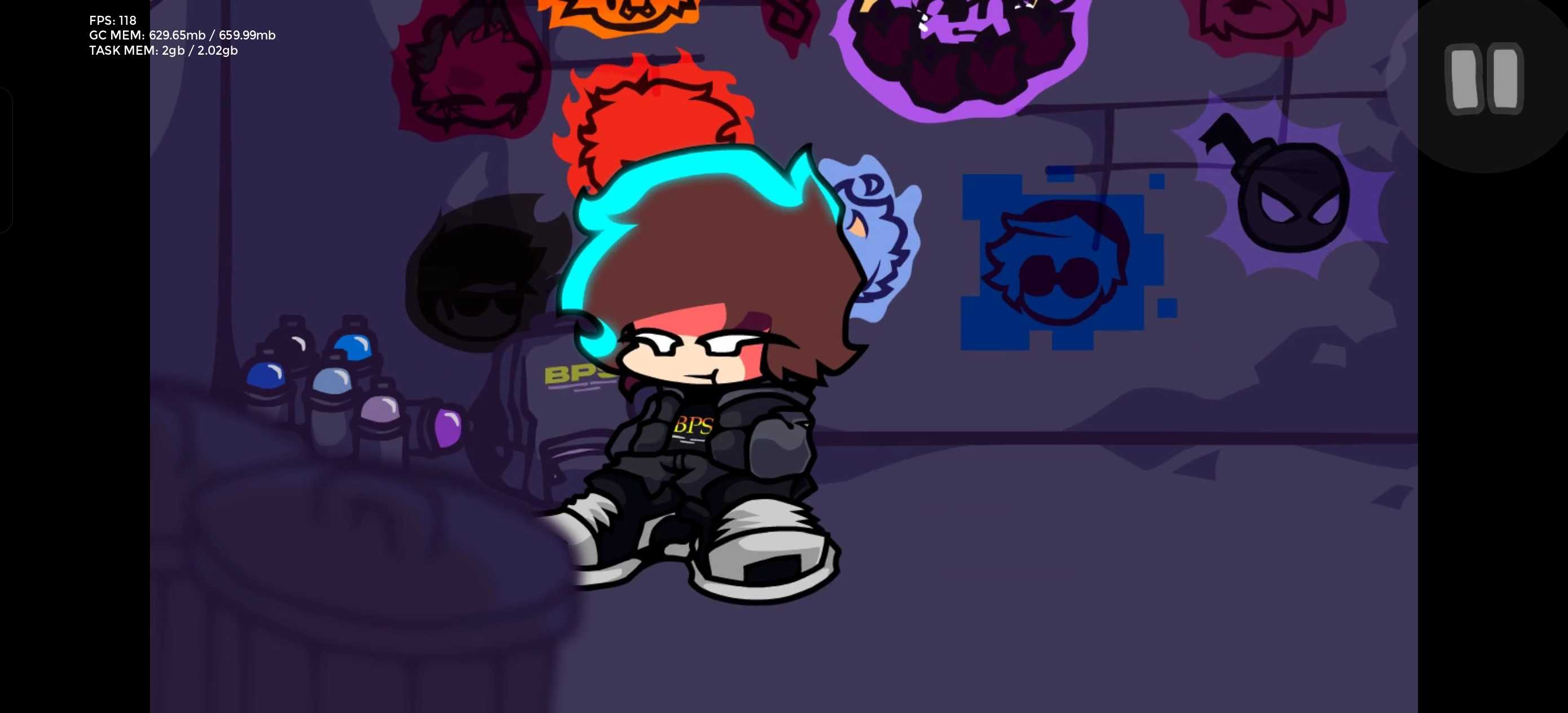Pause the game with the pause button
The image size is (1568, 713).
click(1484, 78)
